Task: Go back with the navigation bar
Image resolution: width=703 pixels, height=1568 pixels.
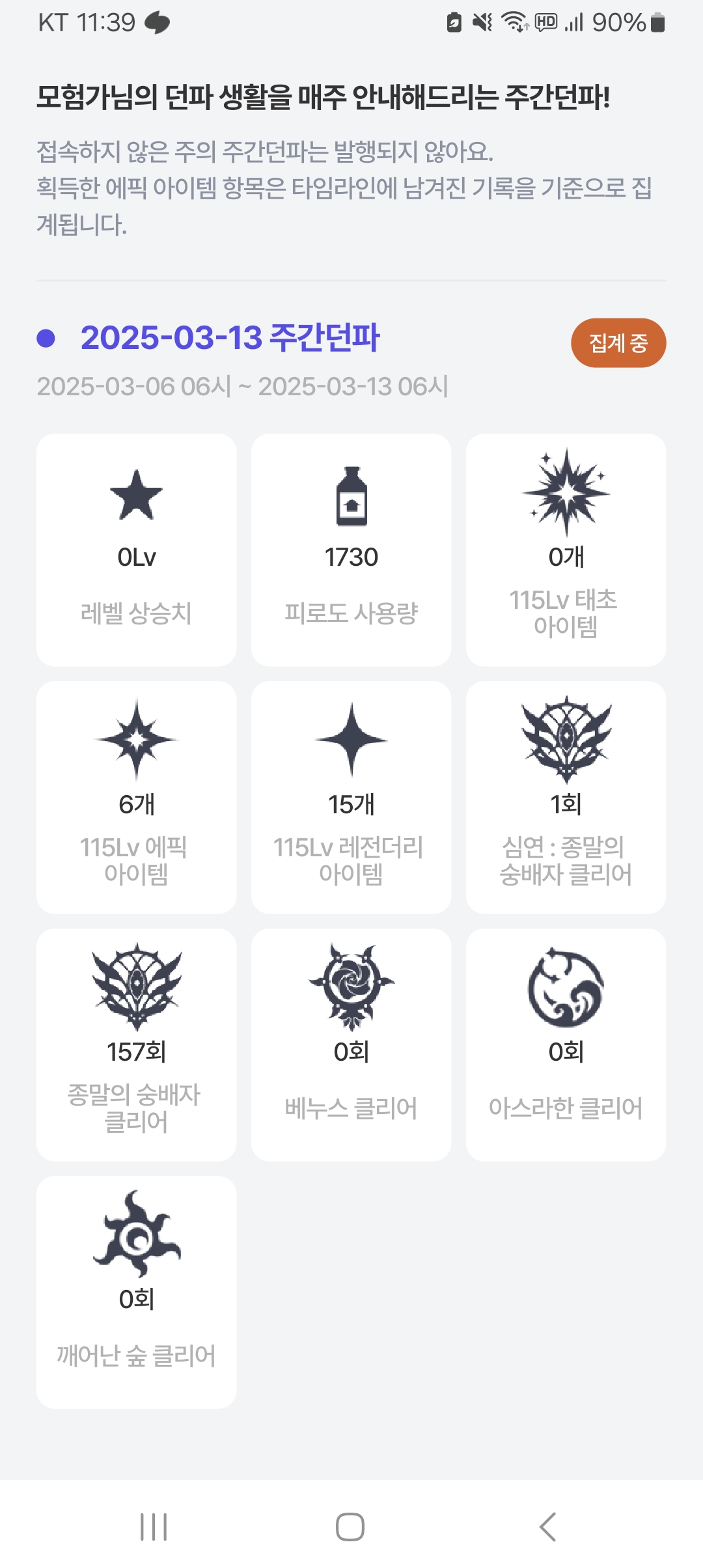Action: click(x=548, y=1526)
